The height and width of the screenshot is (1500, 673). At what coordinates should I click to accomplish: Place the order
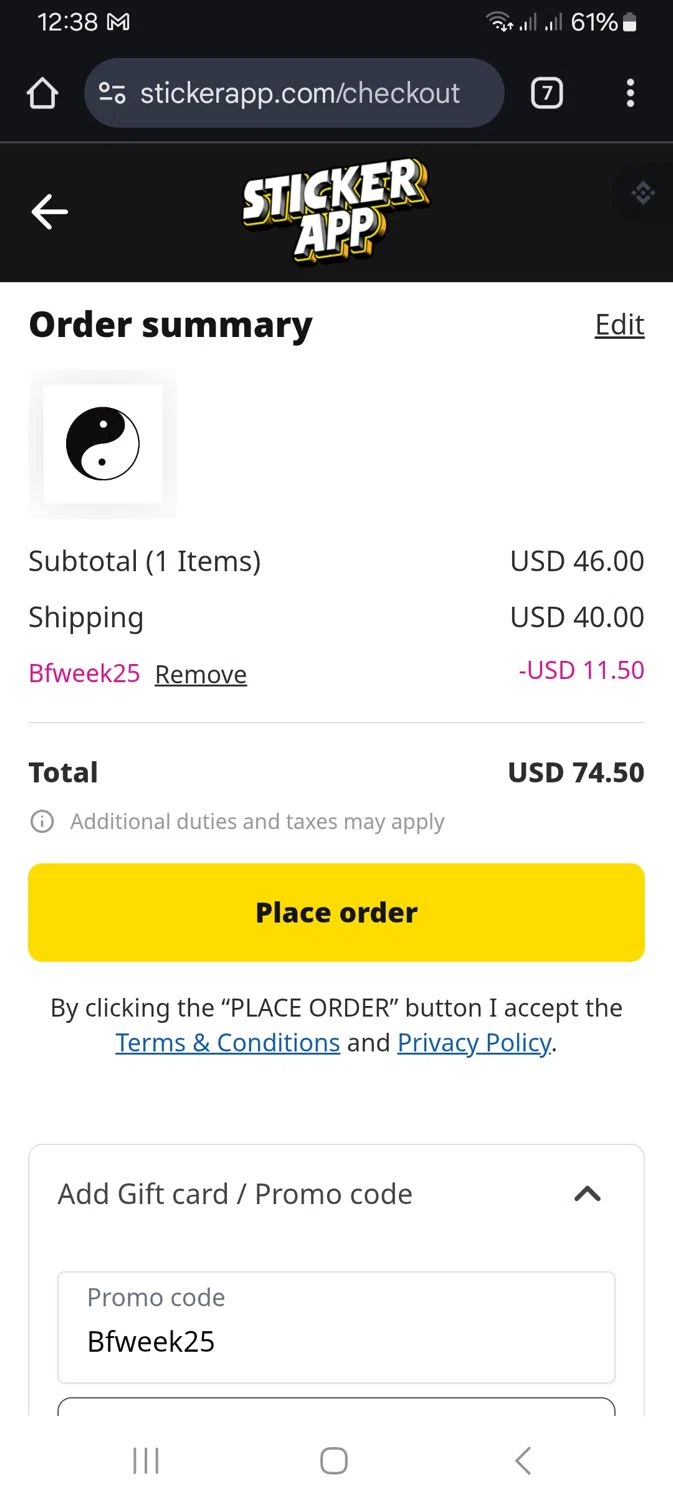click(x=336, y=912)
